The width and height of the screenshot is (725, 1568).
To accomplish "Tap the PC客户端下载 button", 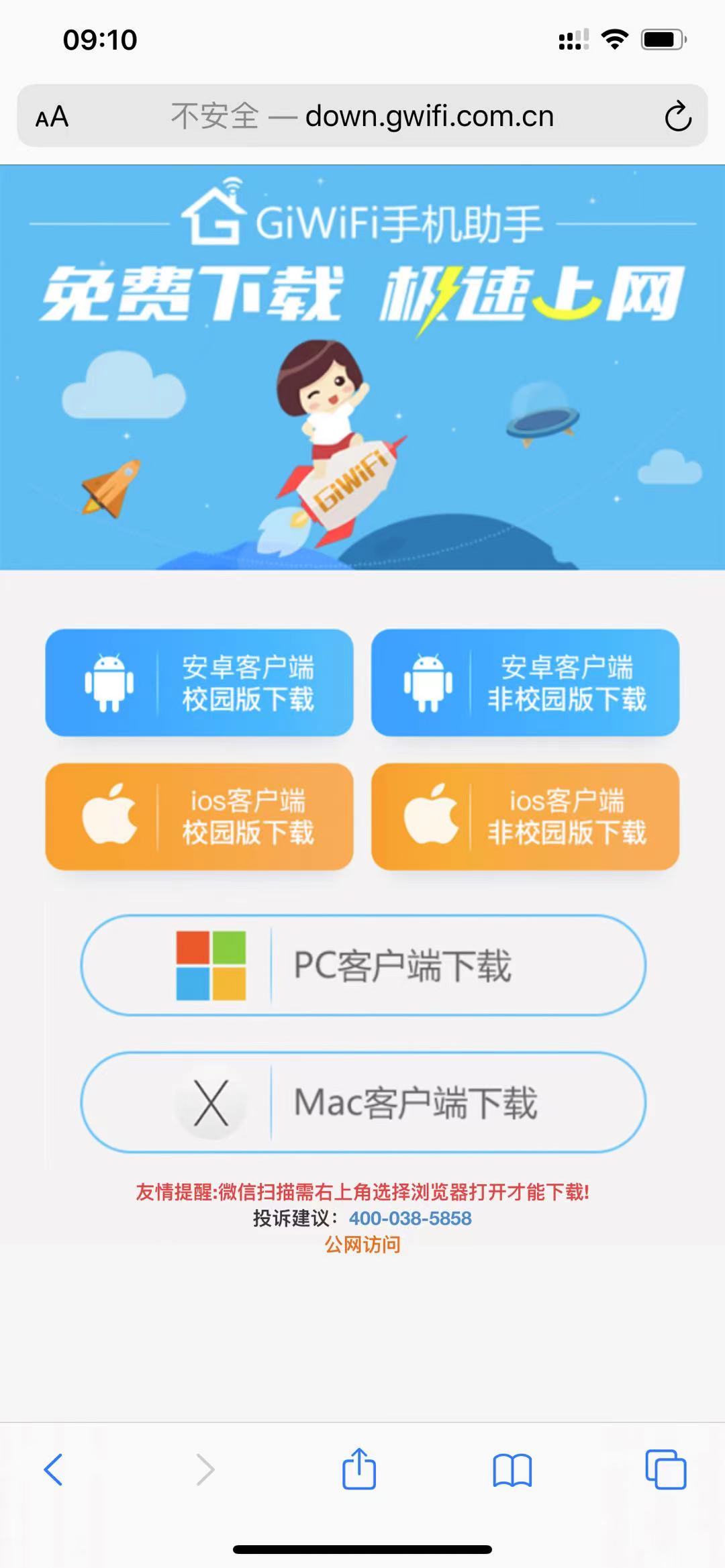I will (x=363, y=965).
